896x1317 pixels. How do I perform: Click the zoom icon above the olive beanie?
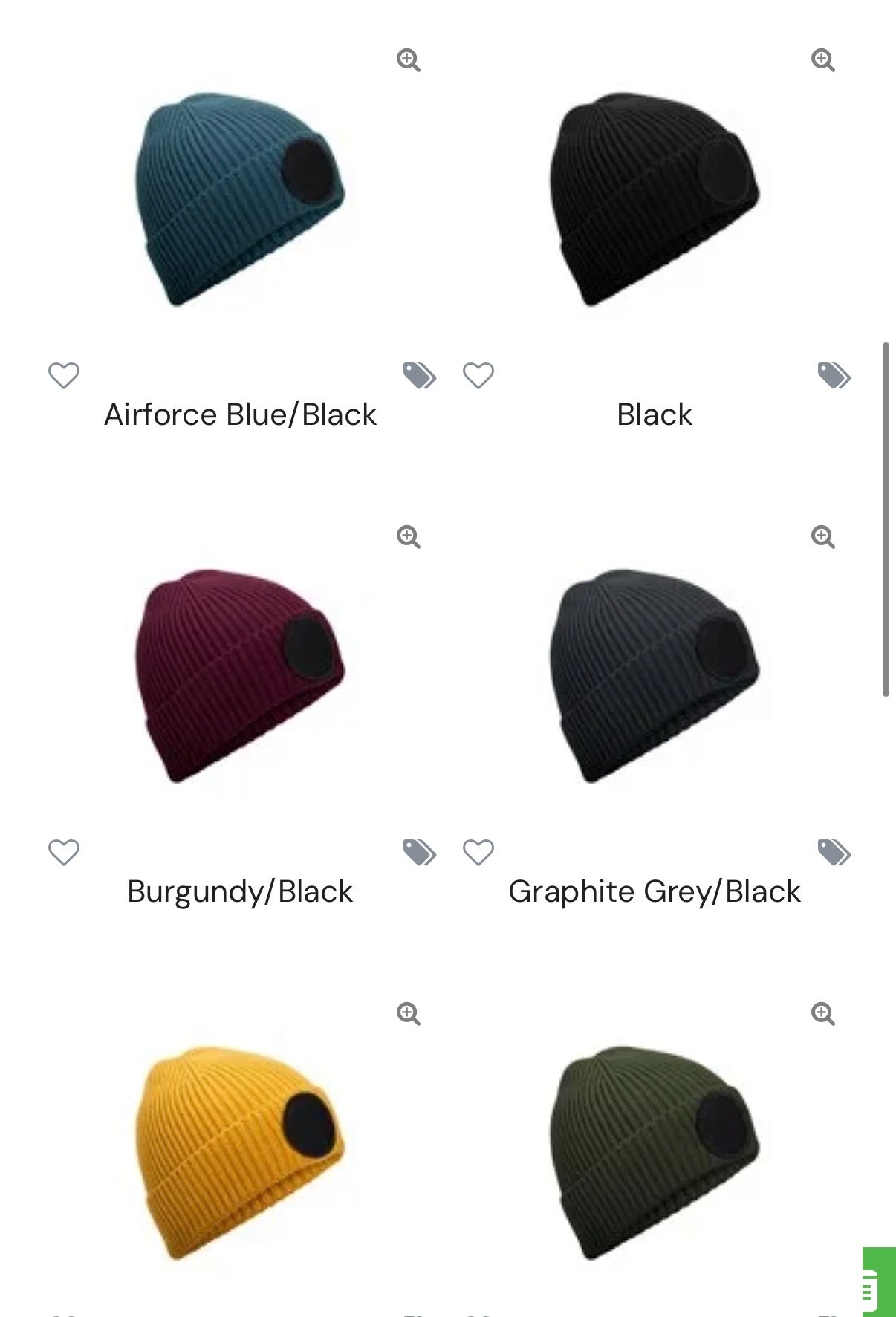(822, 1013)
